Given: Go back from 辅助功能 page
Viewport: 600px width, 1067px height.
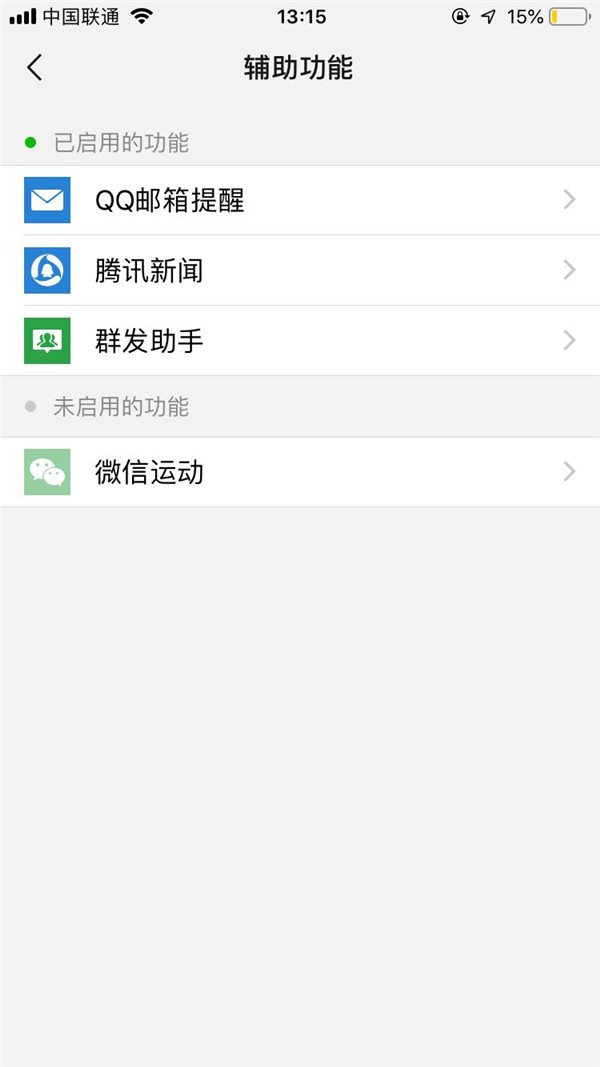Looking at the screenshot, I should [x=35, y=67].
